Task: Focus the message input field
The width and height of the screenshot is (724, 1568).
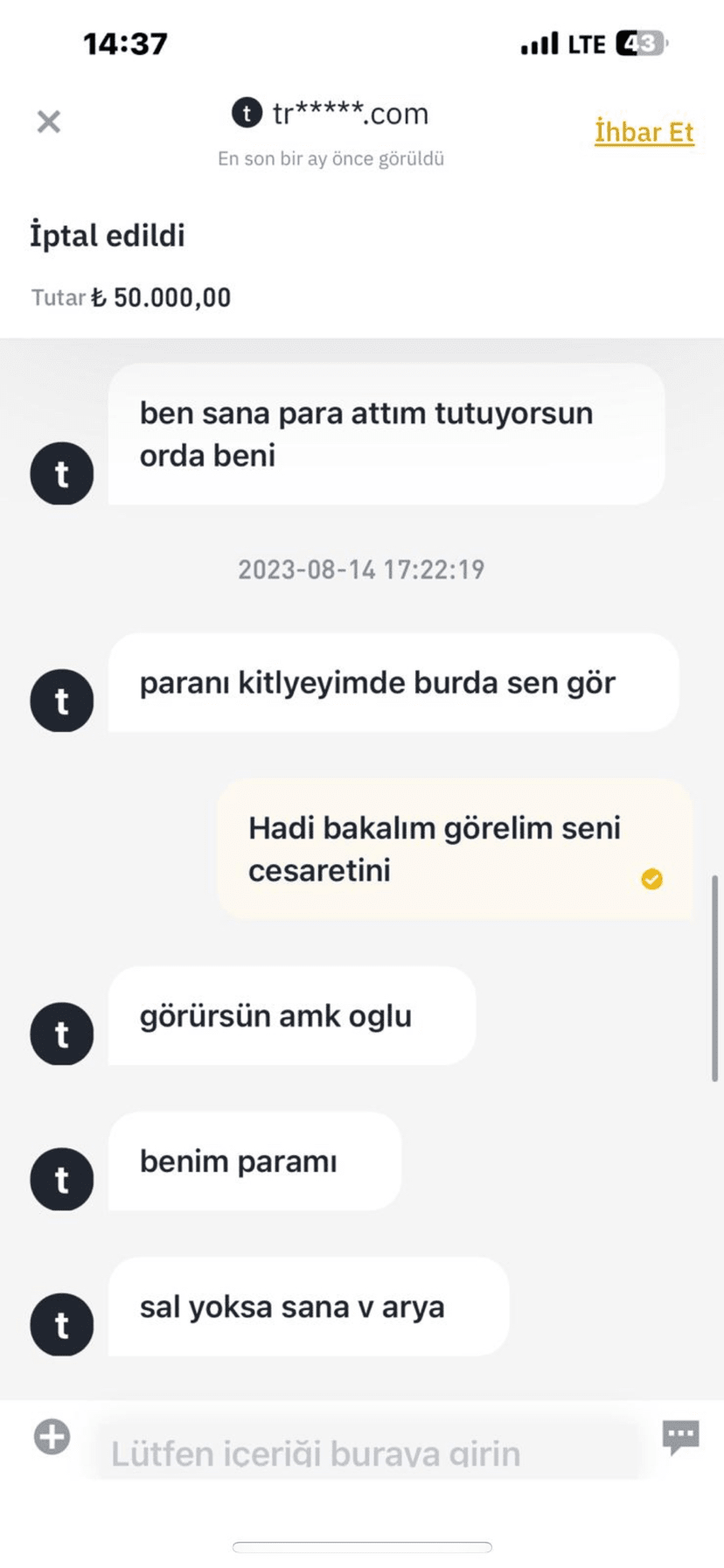Action: pos(367,1453)
